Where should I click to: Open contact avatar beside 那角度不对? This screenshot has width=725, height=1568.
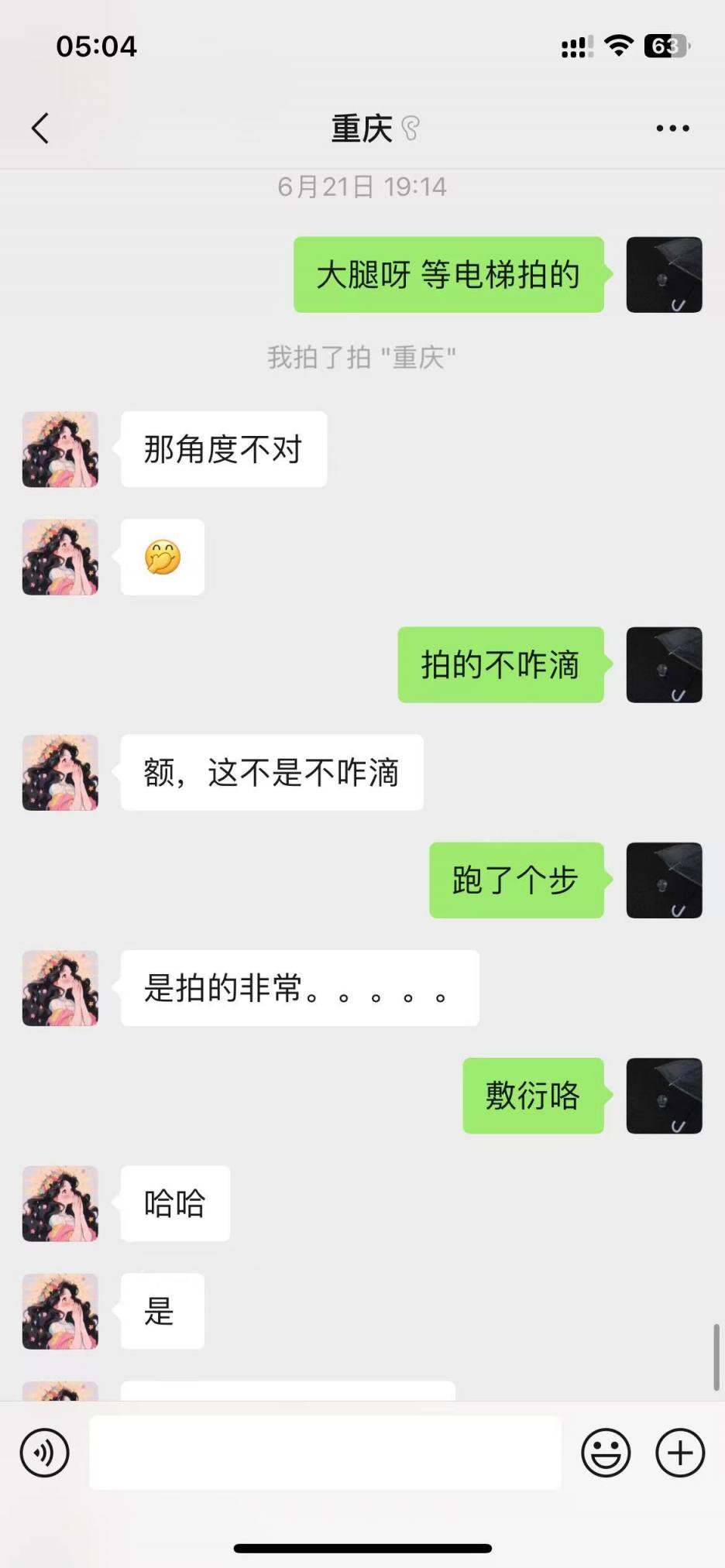60,449
